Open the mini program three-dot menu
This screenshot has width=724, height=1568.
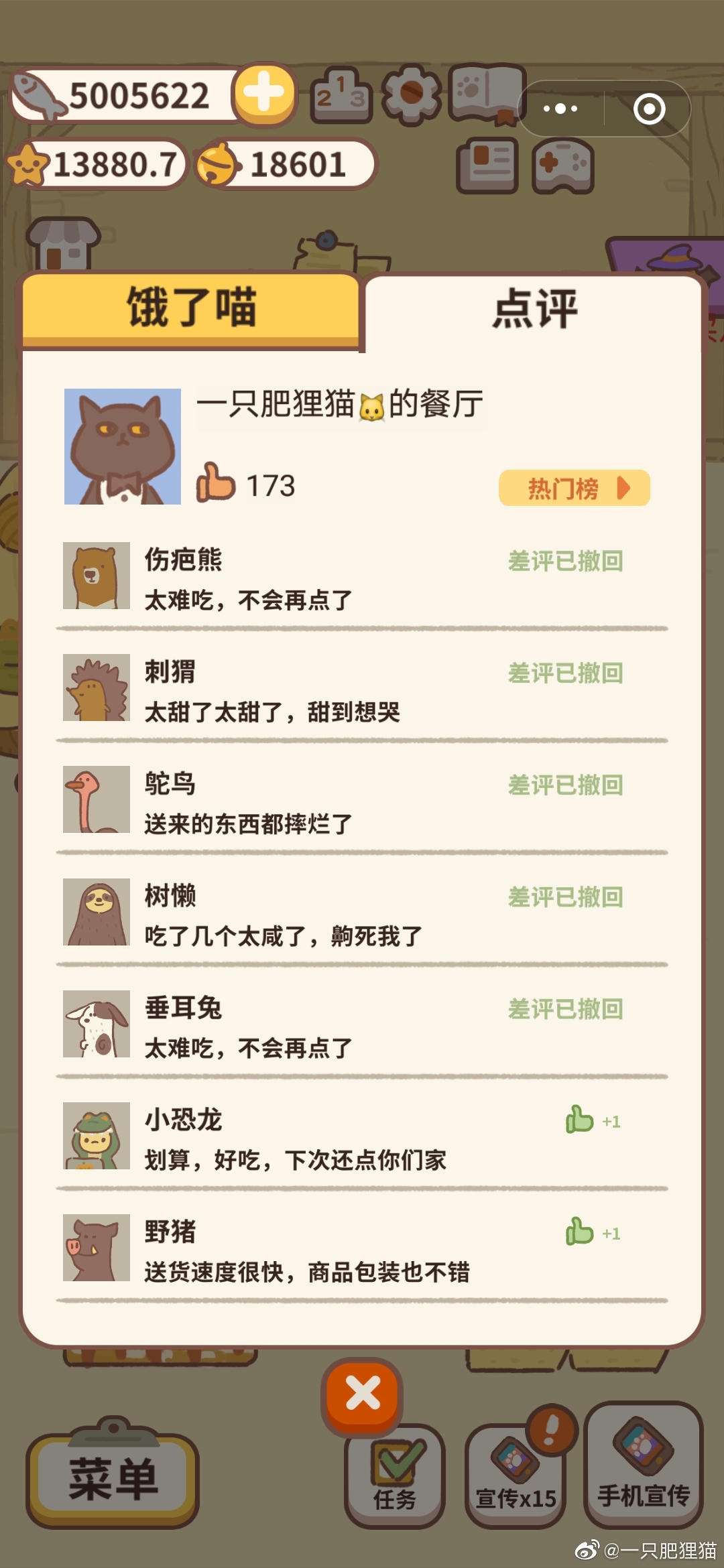tap(560, 109)
